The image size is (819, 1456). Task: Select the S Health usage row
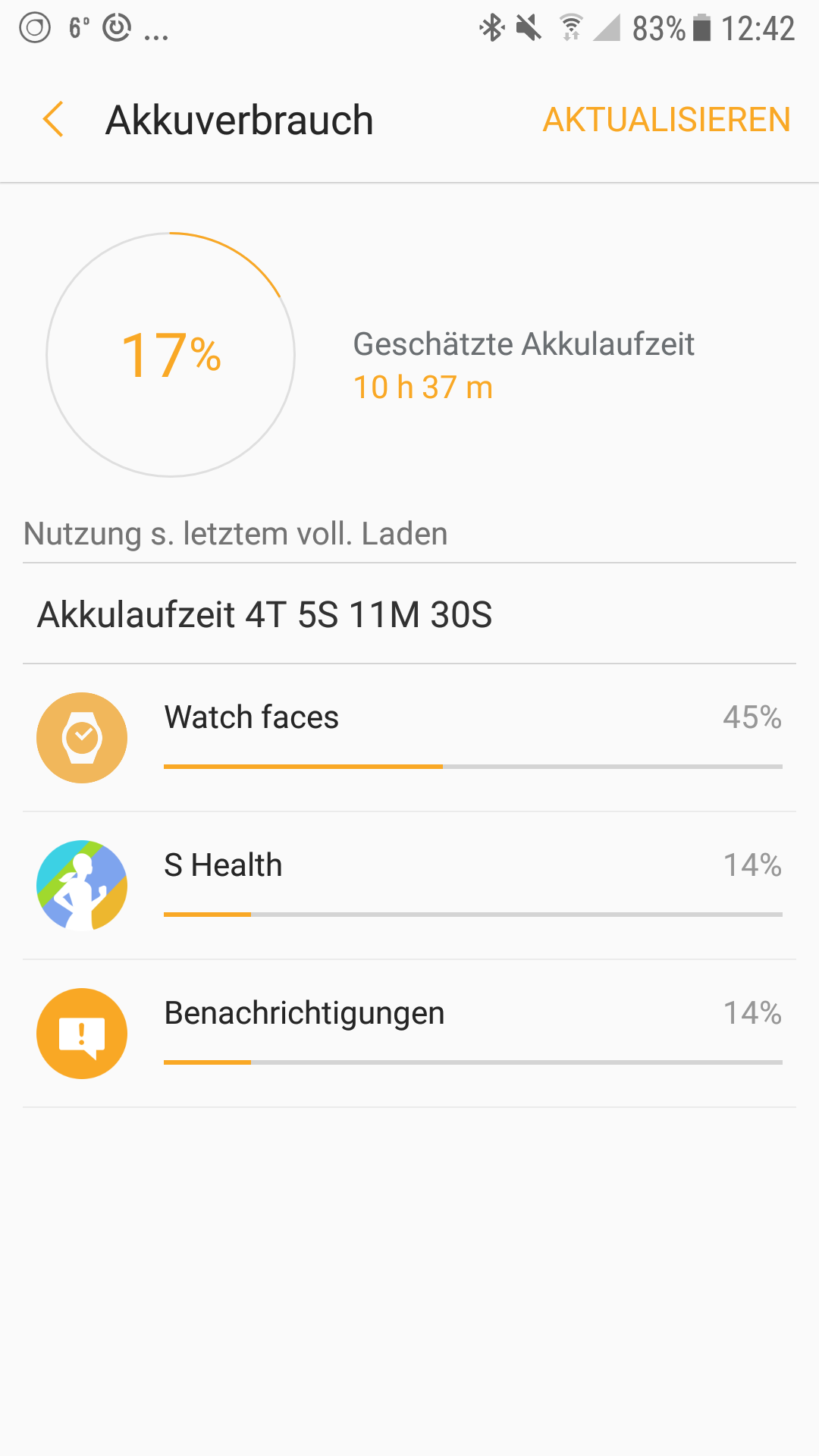pos(409,885)
